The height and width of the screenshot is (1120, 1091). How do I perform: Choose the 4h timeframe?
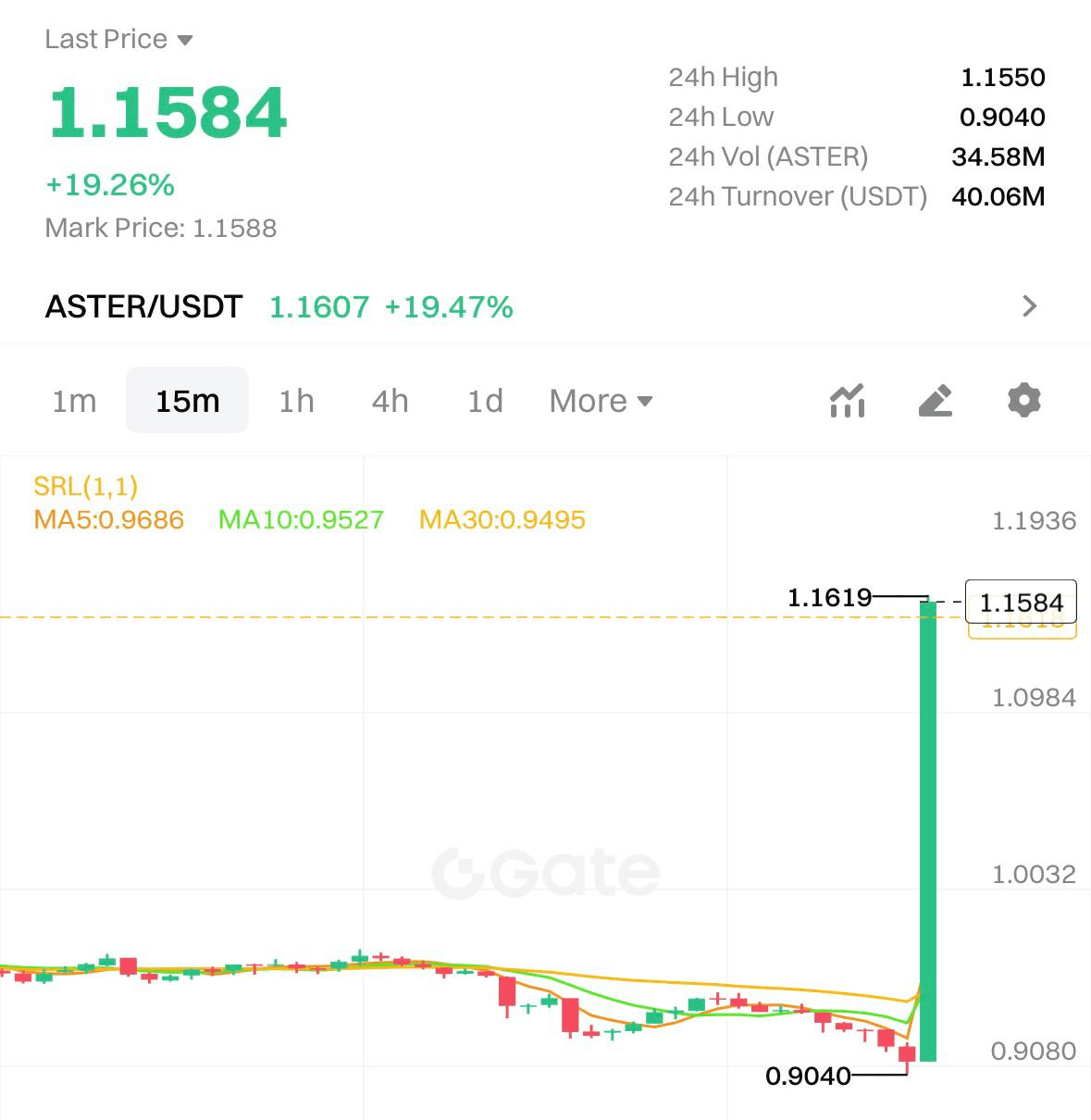click(x=390, y=401)
